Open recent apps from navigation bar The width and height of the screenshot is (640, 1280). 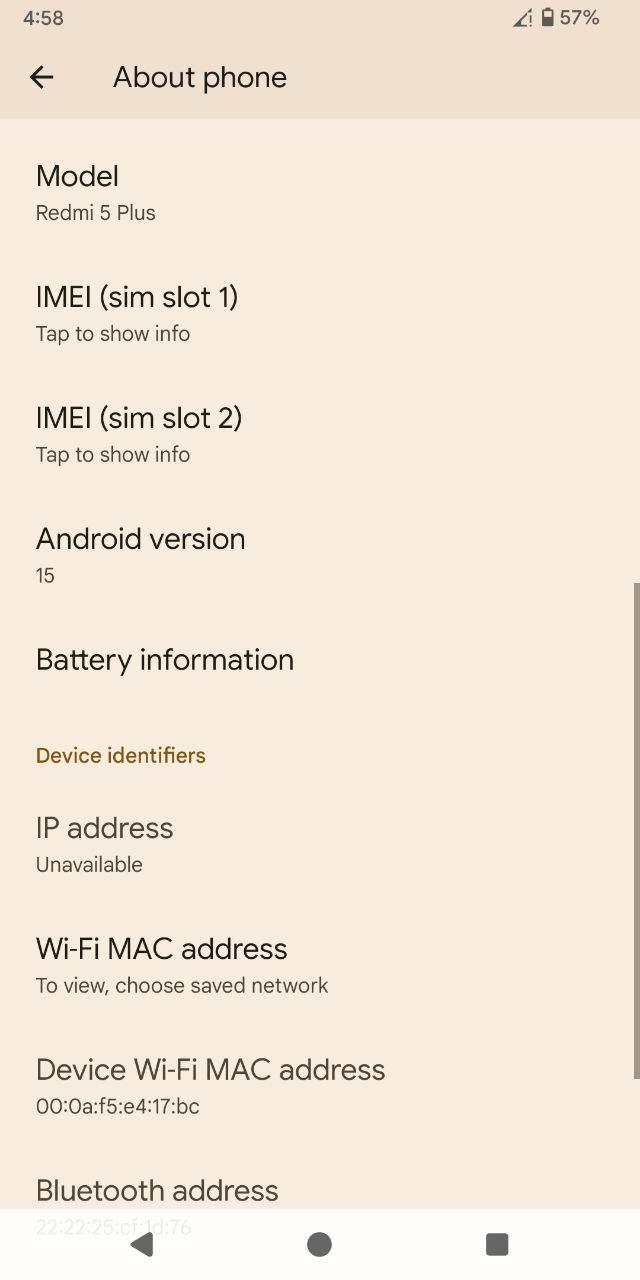click(x=497, y=1244)
